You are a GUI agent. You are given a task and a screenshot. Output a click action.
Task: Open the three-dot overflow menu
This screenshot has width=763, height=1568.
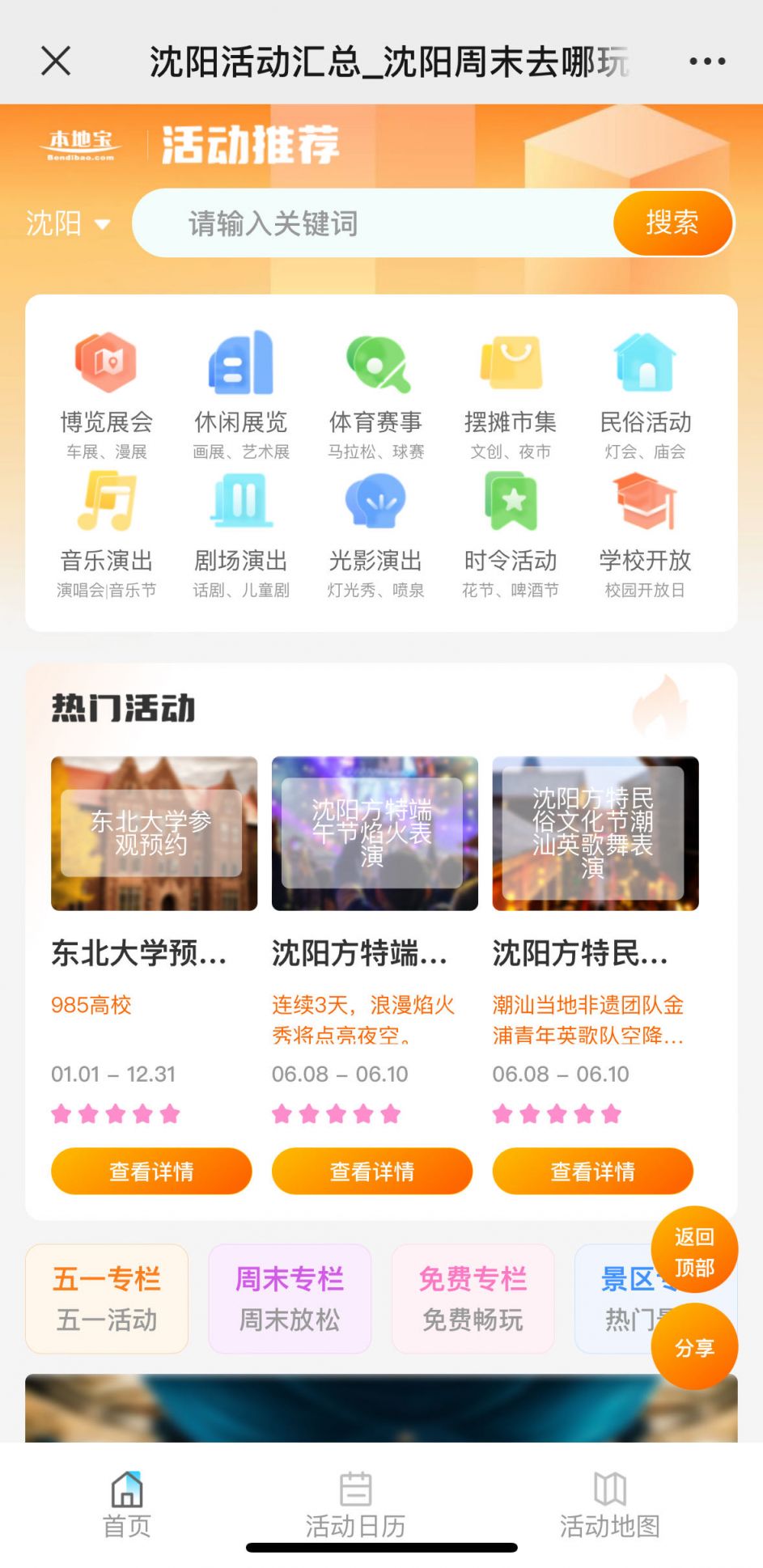[x=707, y=61]
